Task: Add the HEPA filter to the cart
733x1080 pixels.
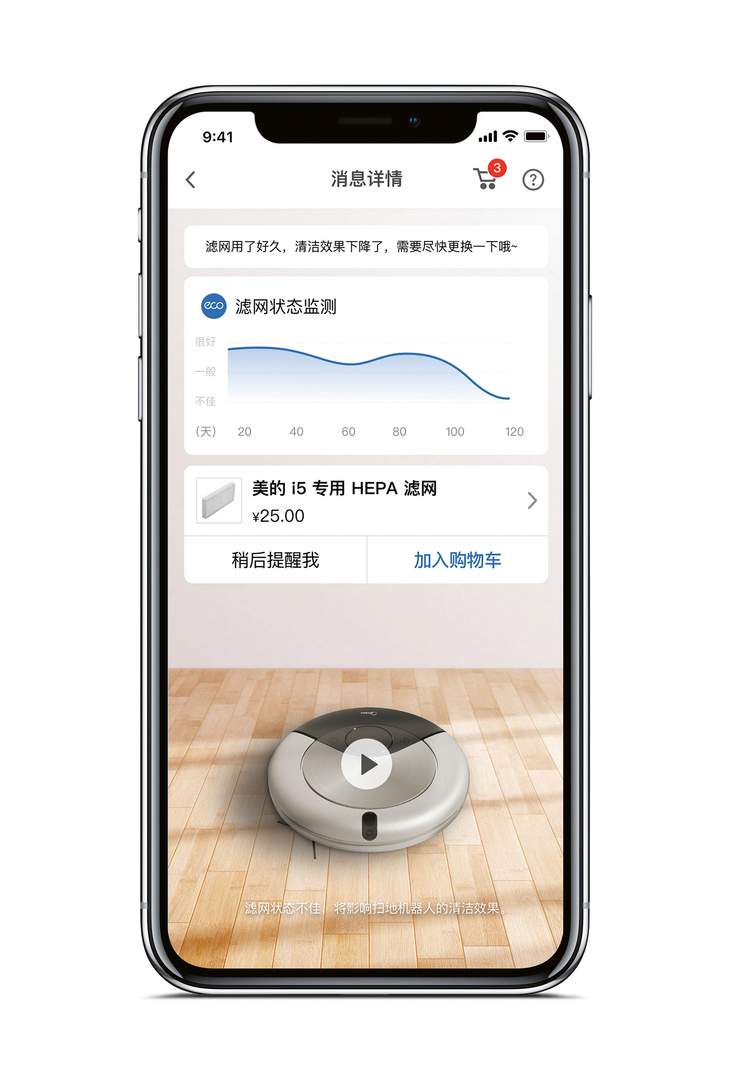Action: (x=457, y=560)
